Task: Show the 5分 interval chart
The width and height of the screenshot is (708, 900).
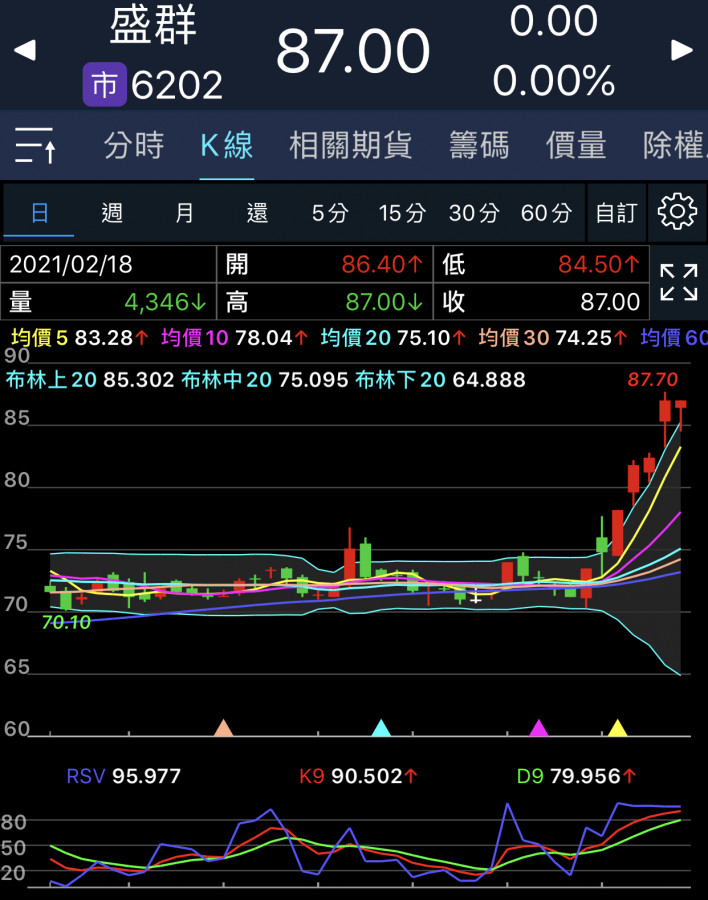Action: [330, 212]
